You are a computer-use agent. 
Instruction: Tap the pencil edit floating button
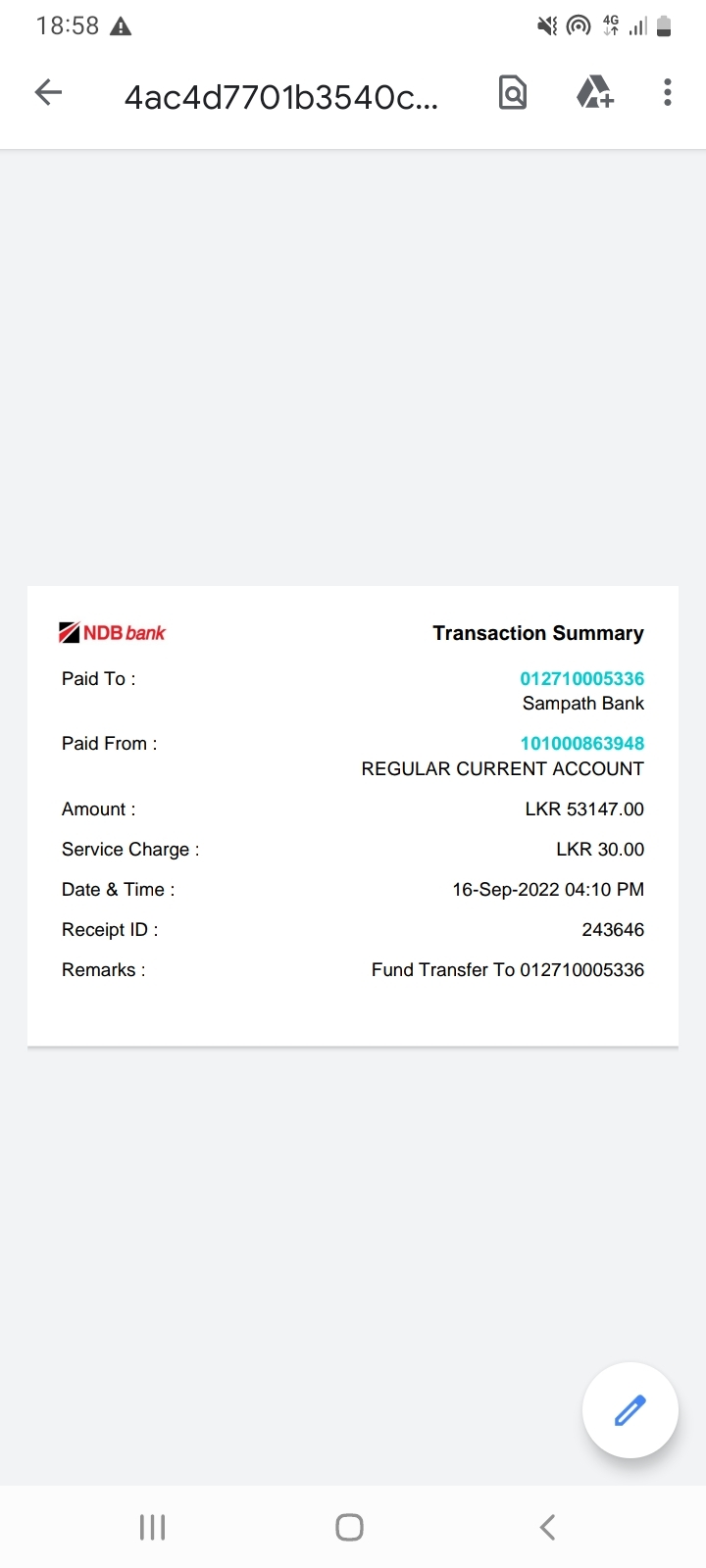(630, 1410)
